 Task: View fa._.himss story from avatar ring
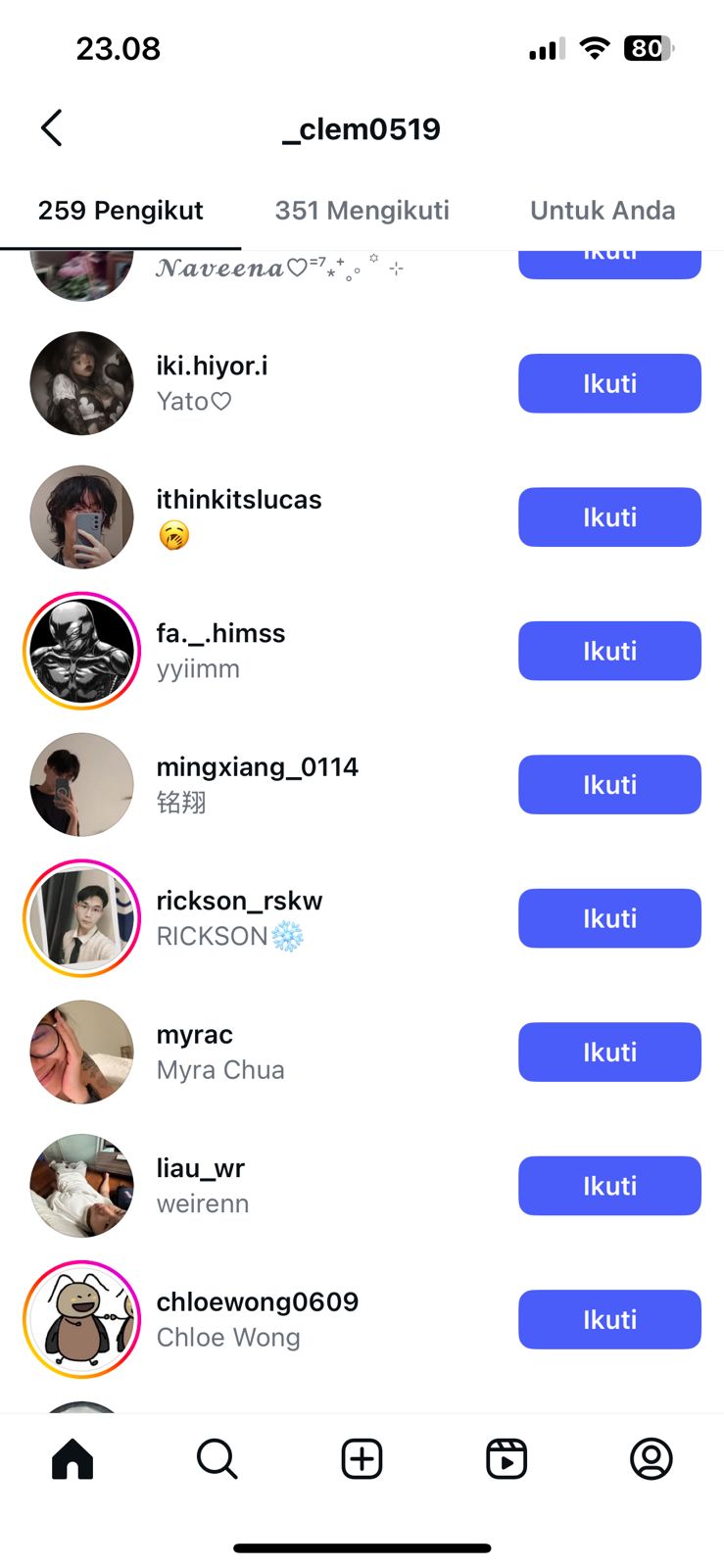coord(82,651)
